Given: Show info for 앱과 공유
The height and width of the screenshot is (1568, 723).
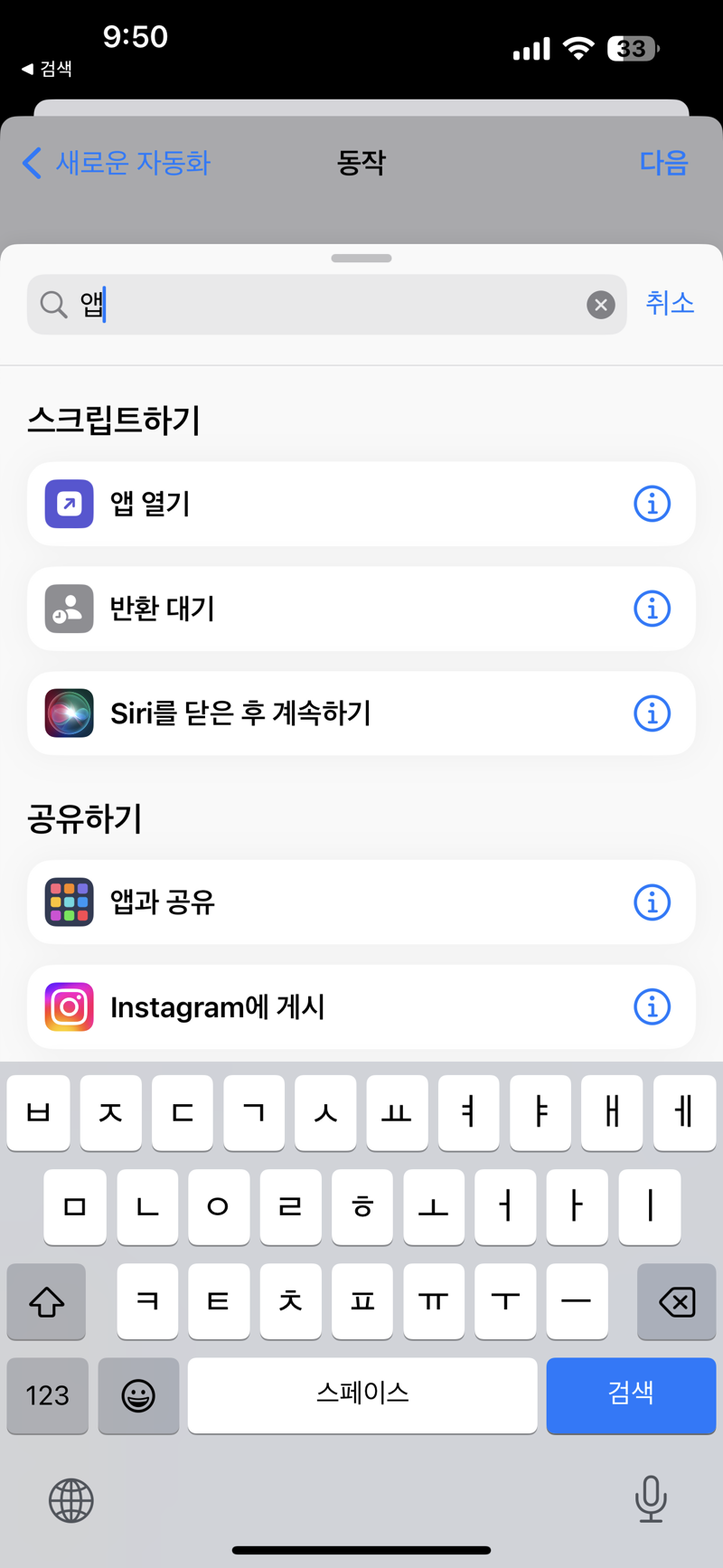Looking at the screenshot, I should pos(652,902).
